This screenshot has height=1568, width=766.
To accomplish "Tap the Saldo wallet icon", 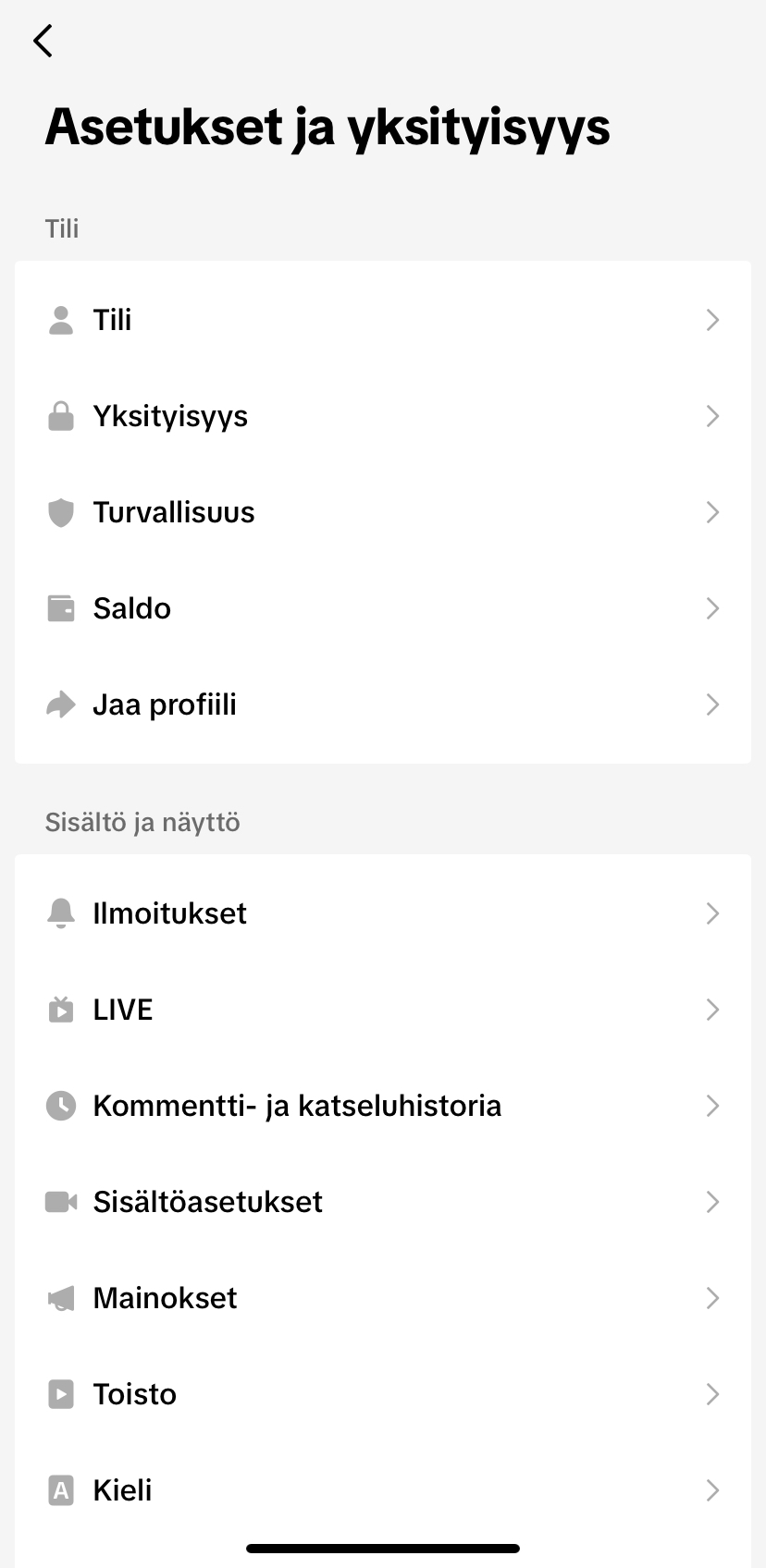I will point(60,608).
